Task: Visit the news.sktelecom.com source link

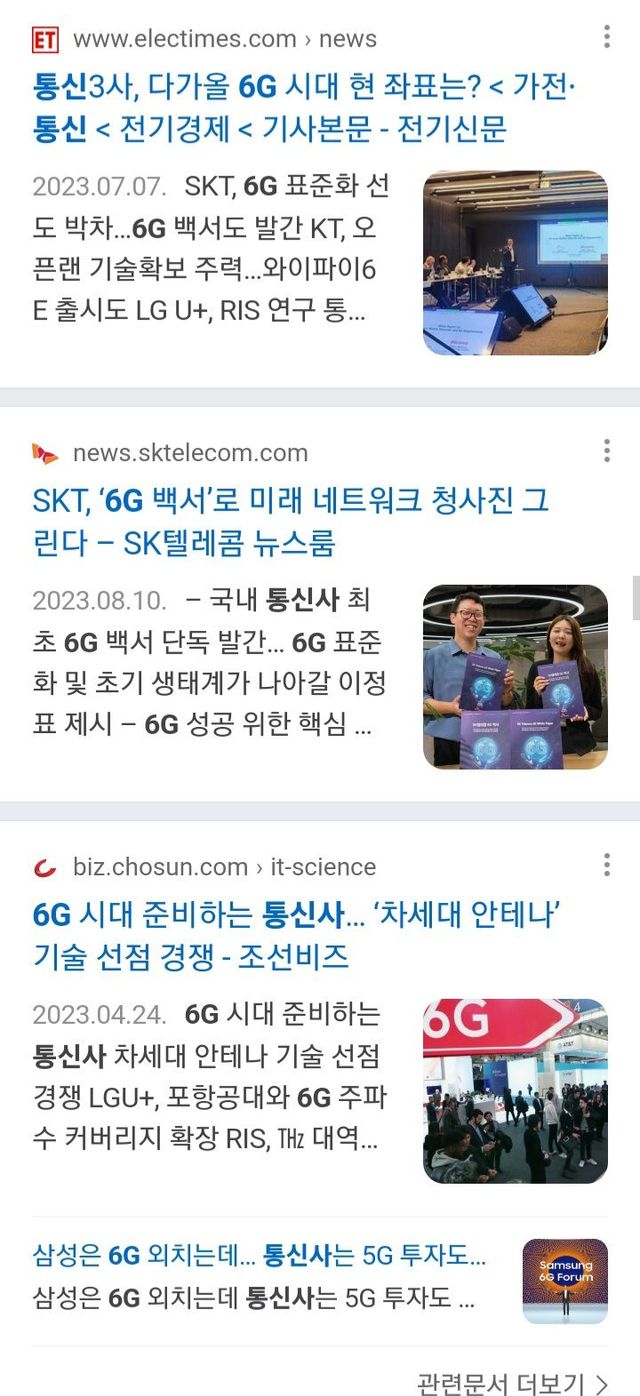Action: point(190,453)
